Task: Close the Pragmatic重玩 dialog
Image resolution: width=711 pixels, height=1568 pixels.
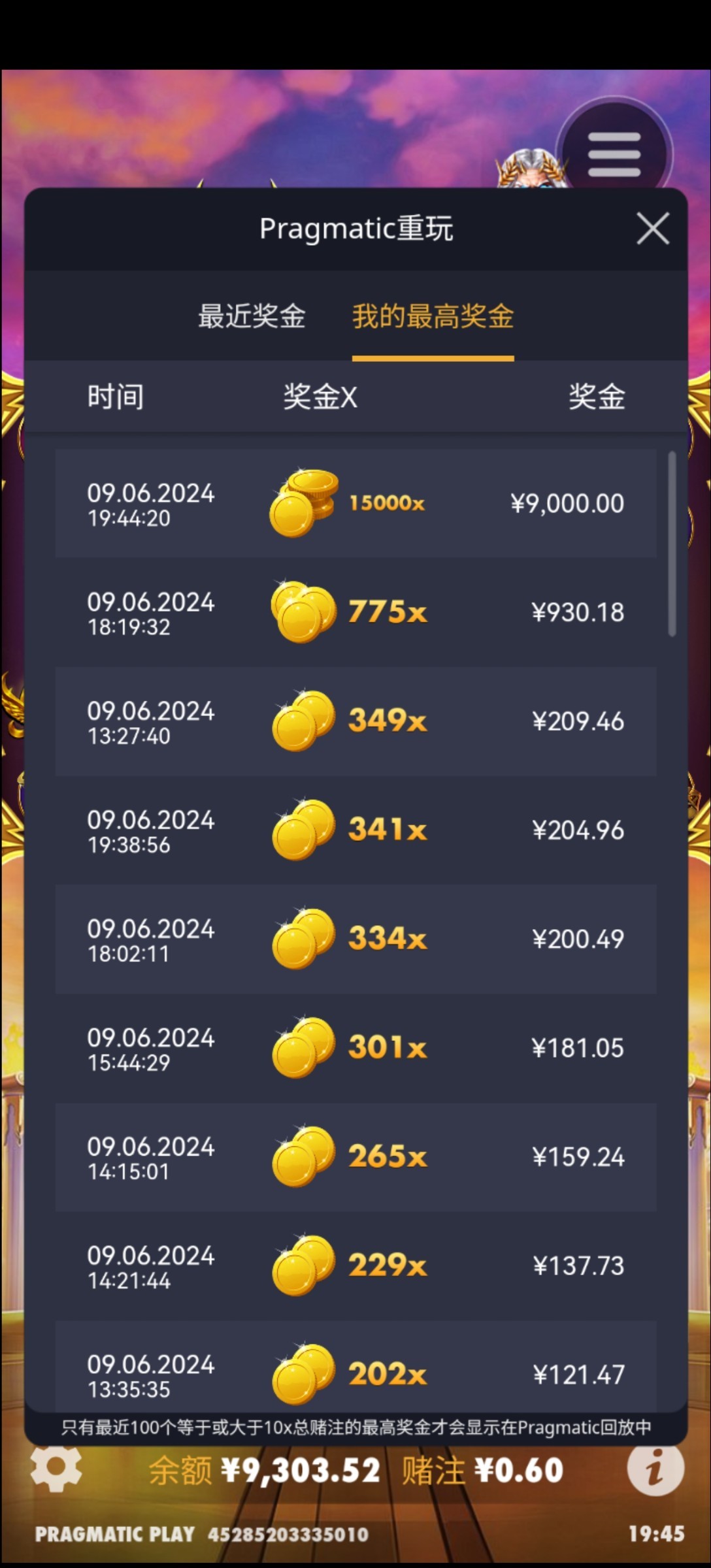Action: [653, 229]
